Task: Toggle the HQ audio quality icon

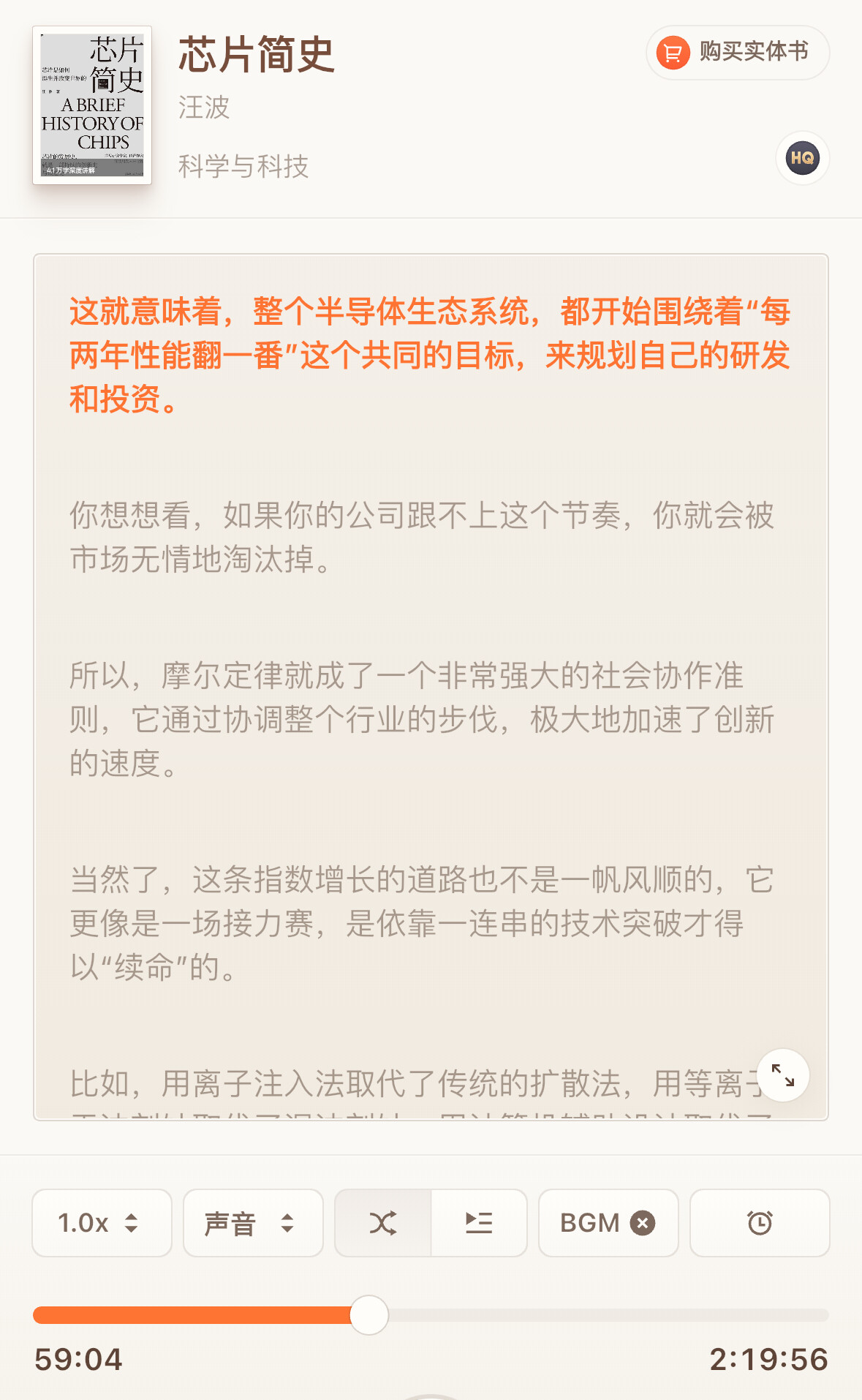Action: click(802, 158)
